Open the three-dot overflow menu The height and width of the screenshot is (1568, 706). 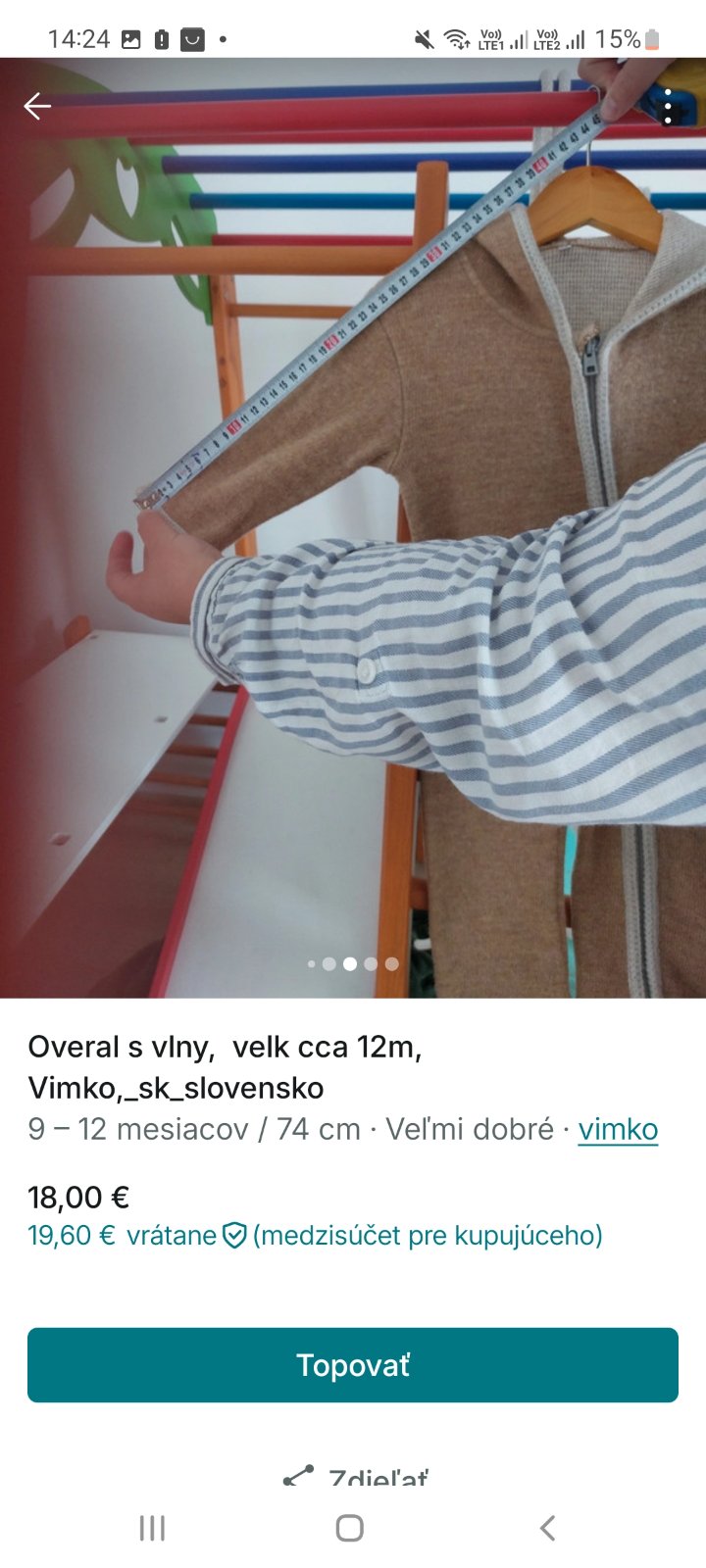[x=668, y=106]
